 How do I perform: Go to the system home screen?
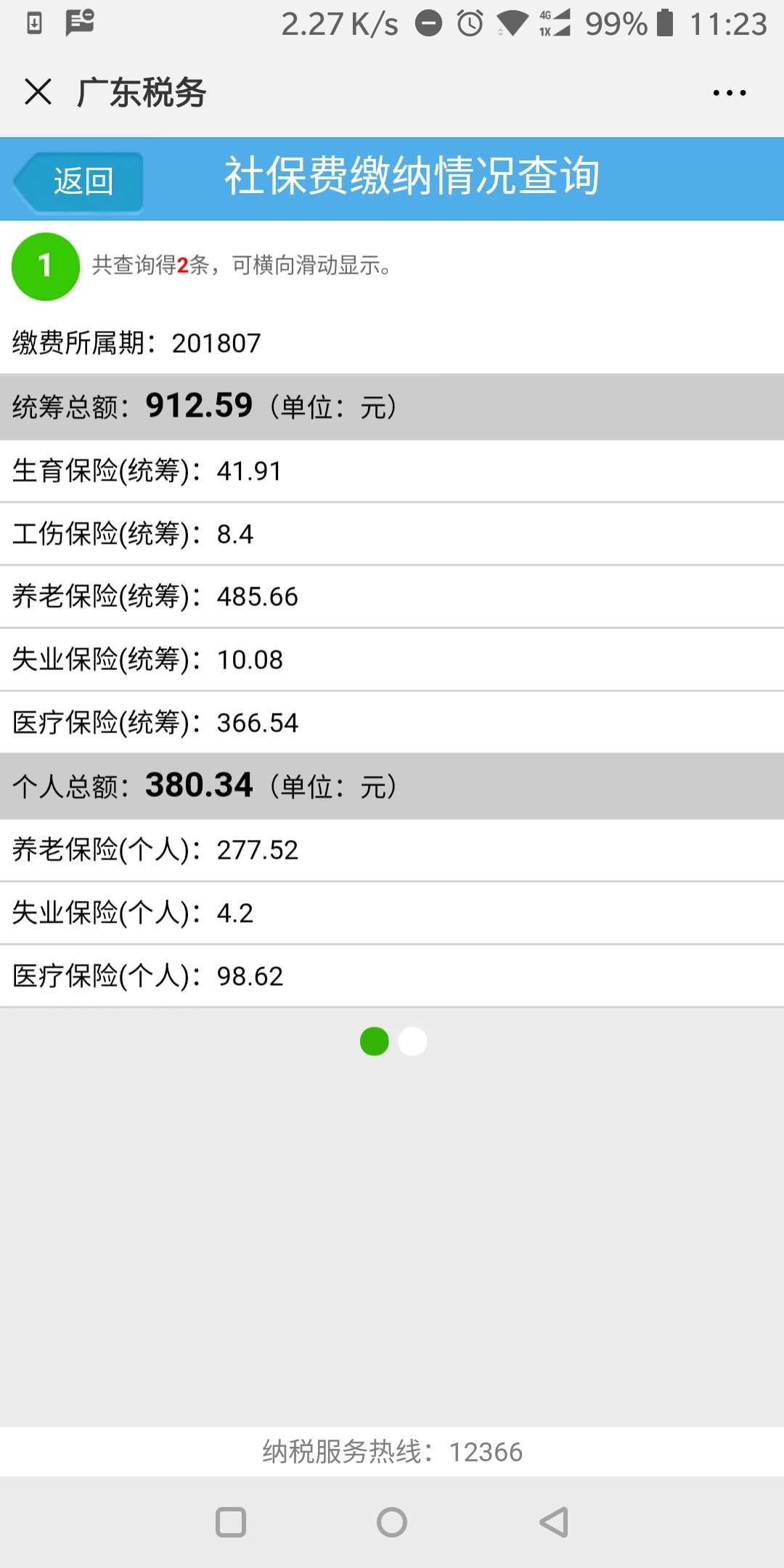click(x=392, y=1522)
